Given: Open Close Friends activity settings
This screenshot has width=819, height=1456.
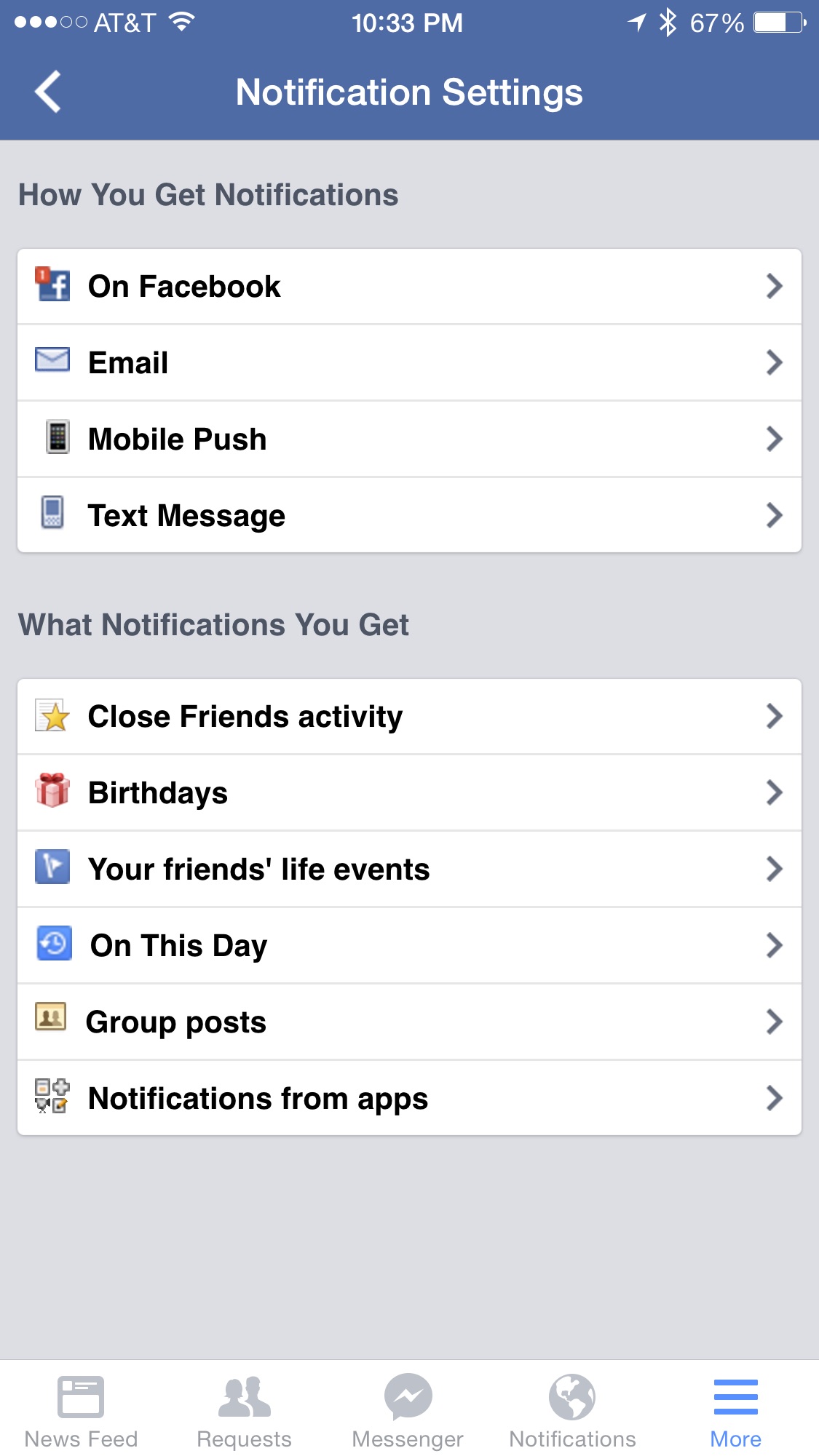Looking at the screenshot, I should click(x=409, y=717).
